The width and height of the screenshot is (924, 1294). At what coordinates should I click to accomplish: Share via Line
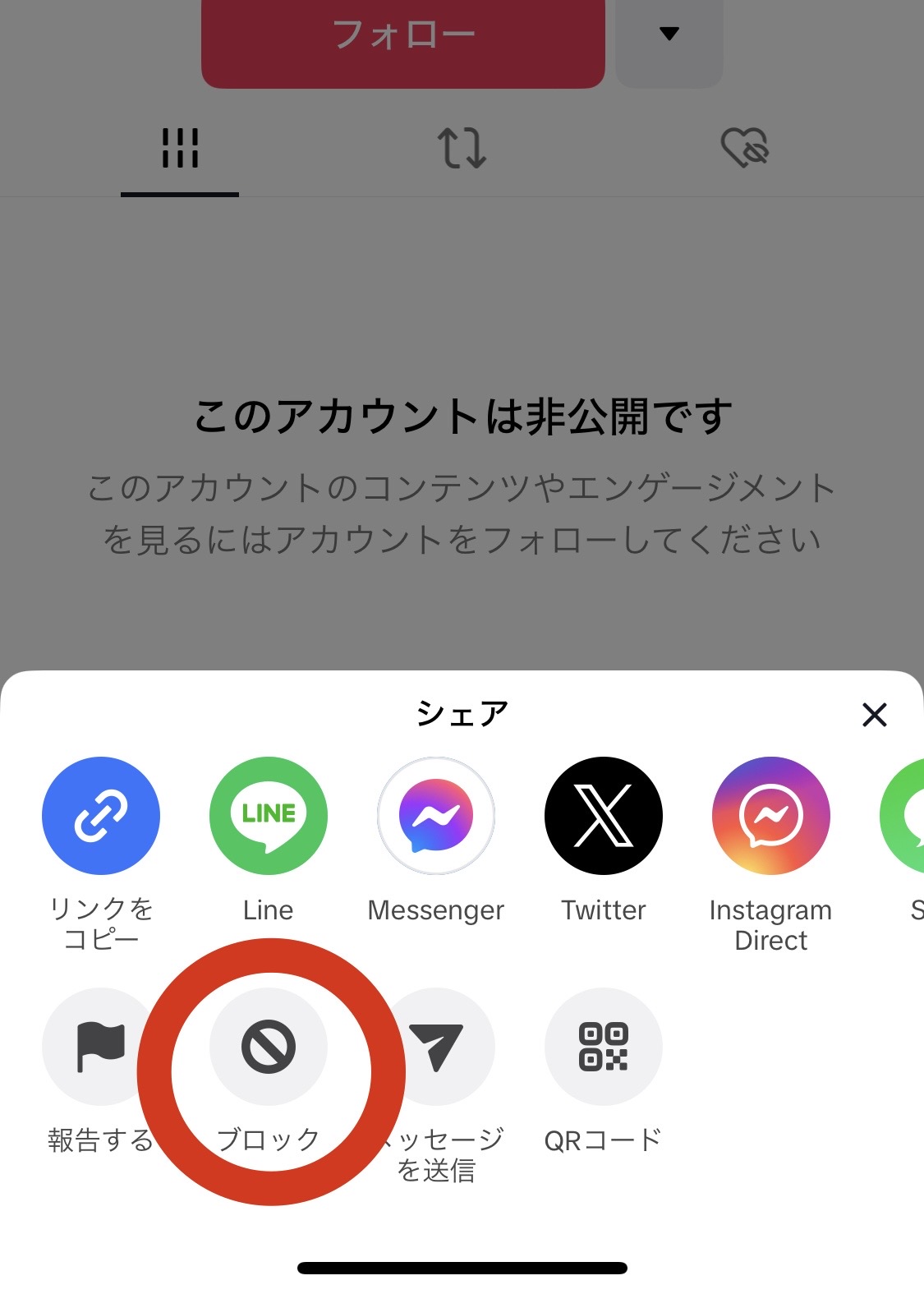tap(269, 816)
